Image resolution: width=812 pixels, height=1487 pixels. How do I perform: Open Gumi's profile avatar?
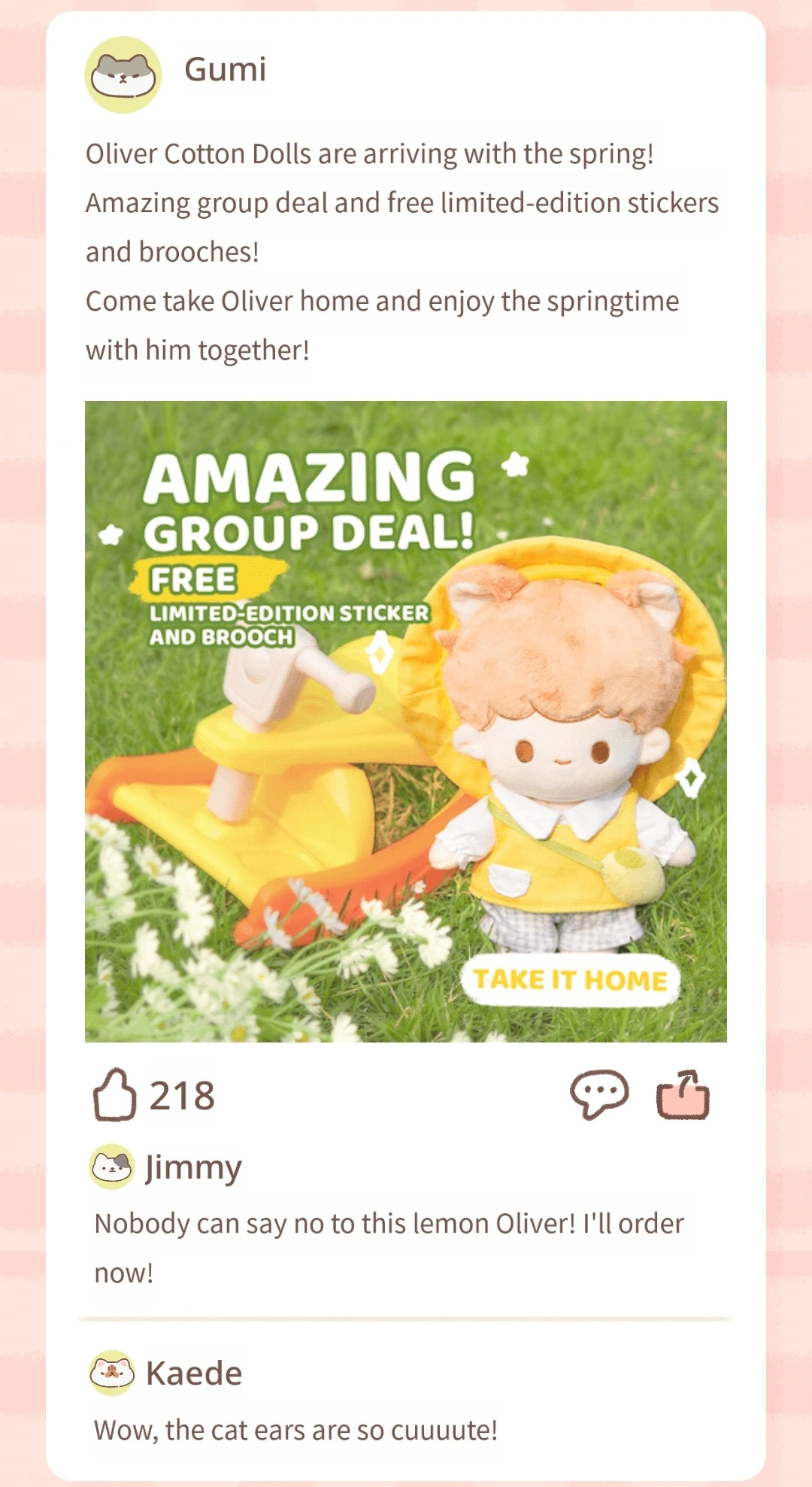123,74
